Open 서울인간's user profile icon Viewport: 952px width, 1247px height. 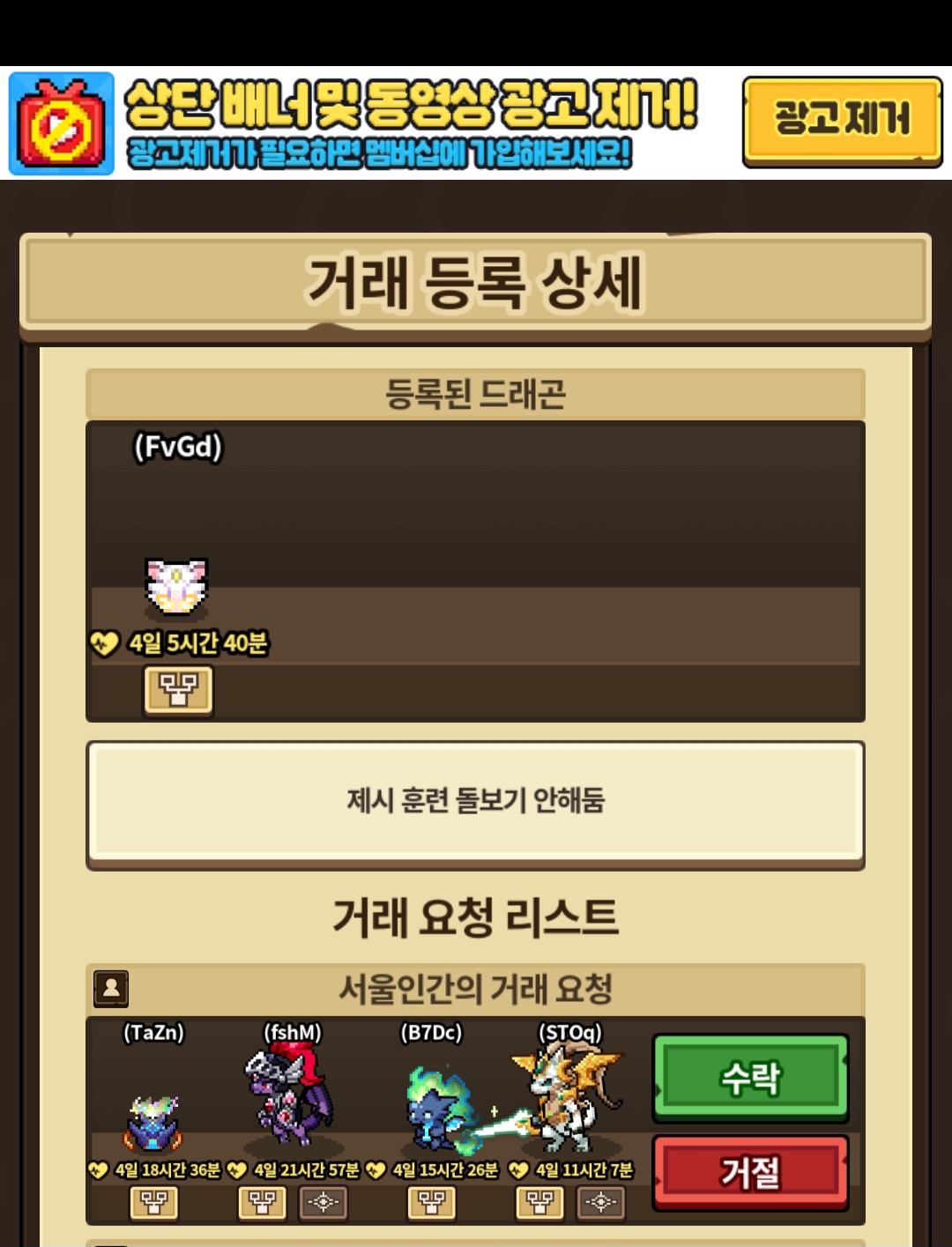[111, 989]
